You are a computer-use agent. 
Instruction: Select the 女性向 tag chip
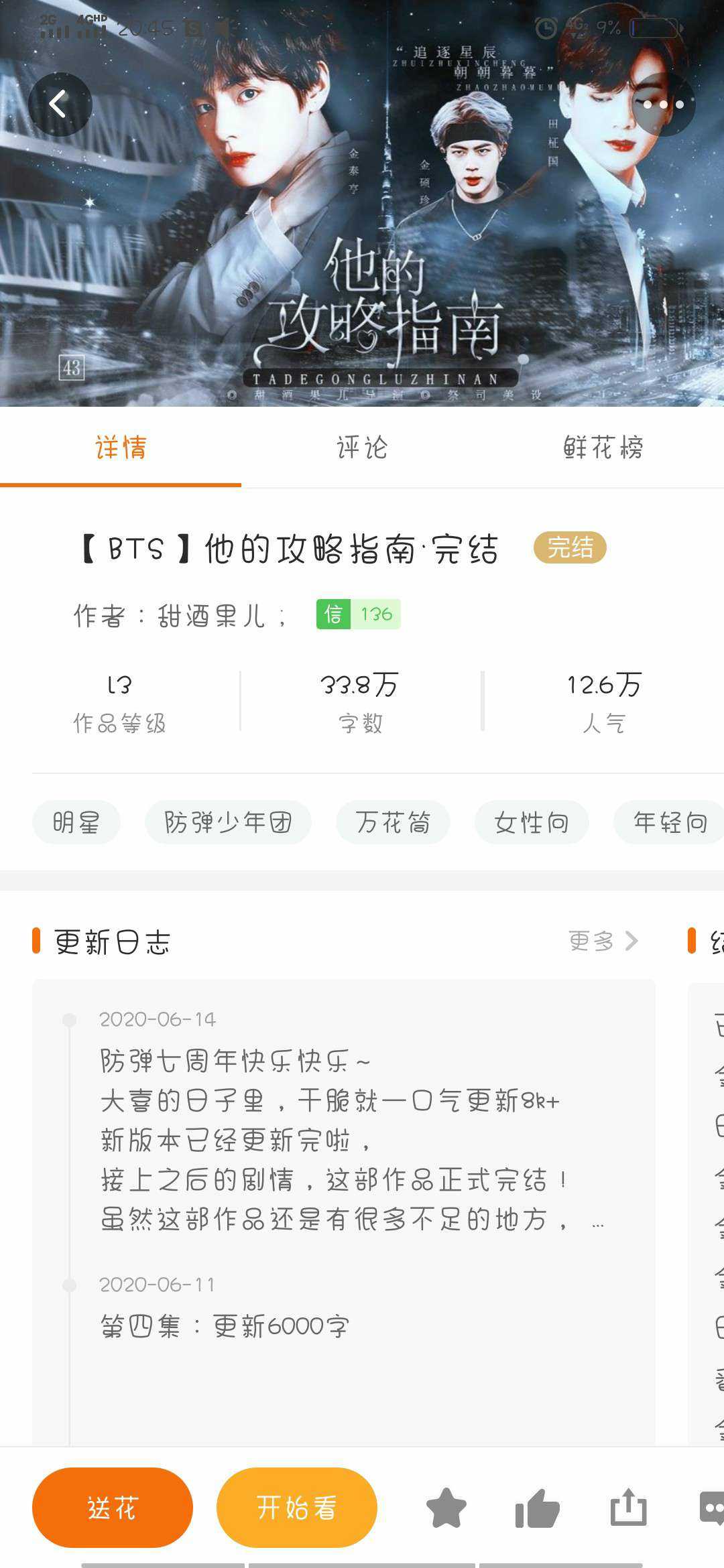click(532, 822)
